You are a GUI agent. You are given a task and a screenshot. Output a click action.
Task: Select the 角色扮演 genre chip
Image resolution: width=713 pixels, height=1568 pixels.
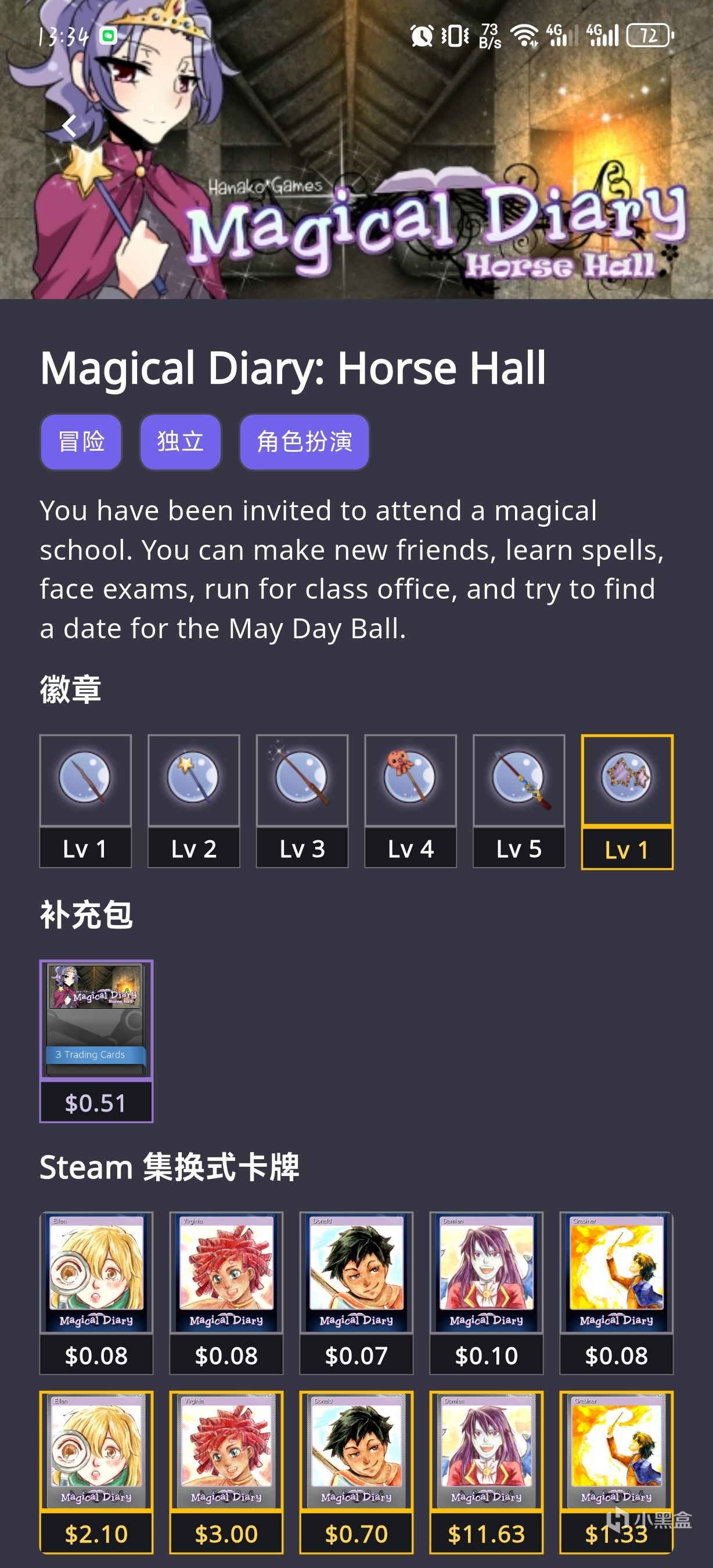(x=304, y=442)
